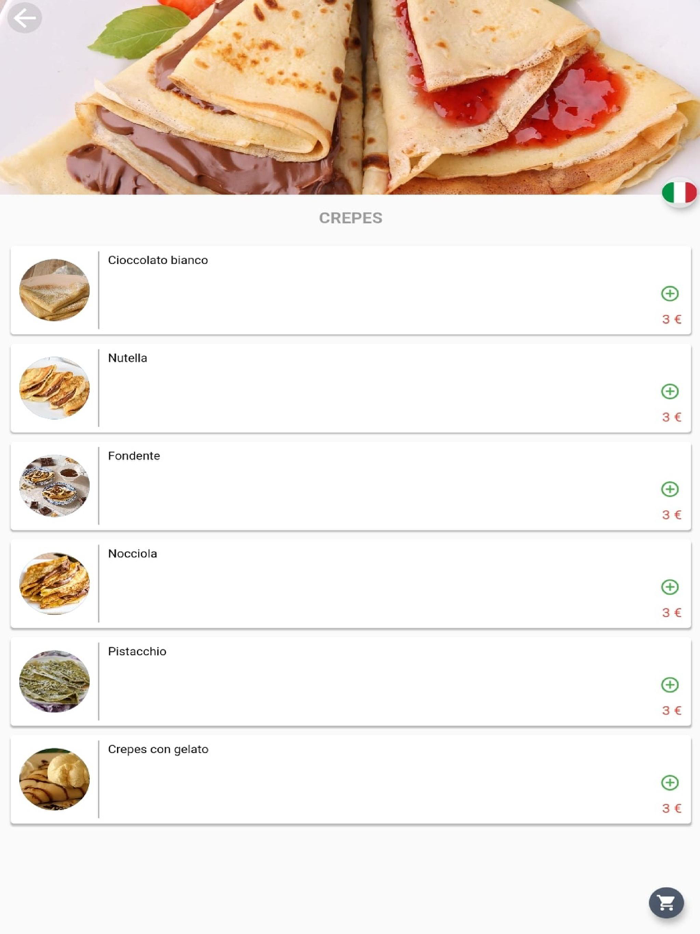Open the Cioccolato bianco item
700x934 pixels.
click(x=350, y=290)
